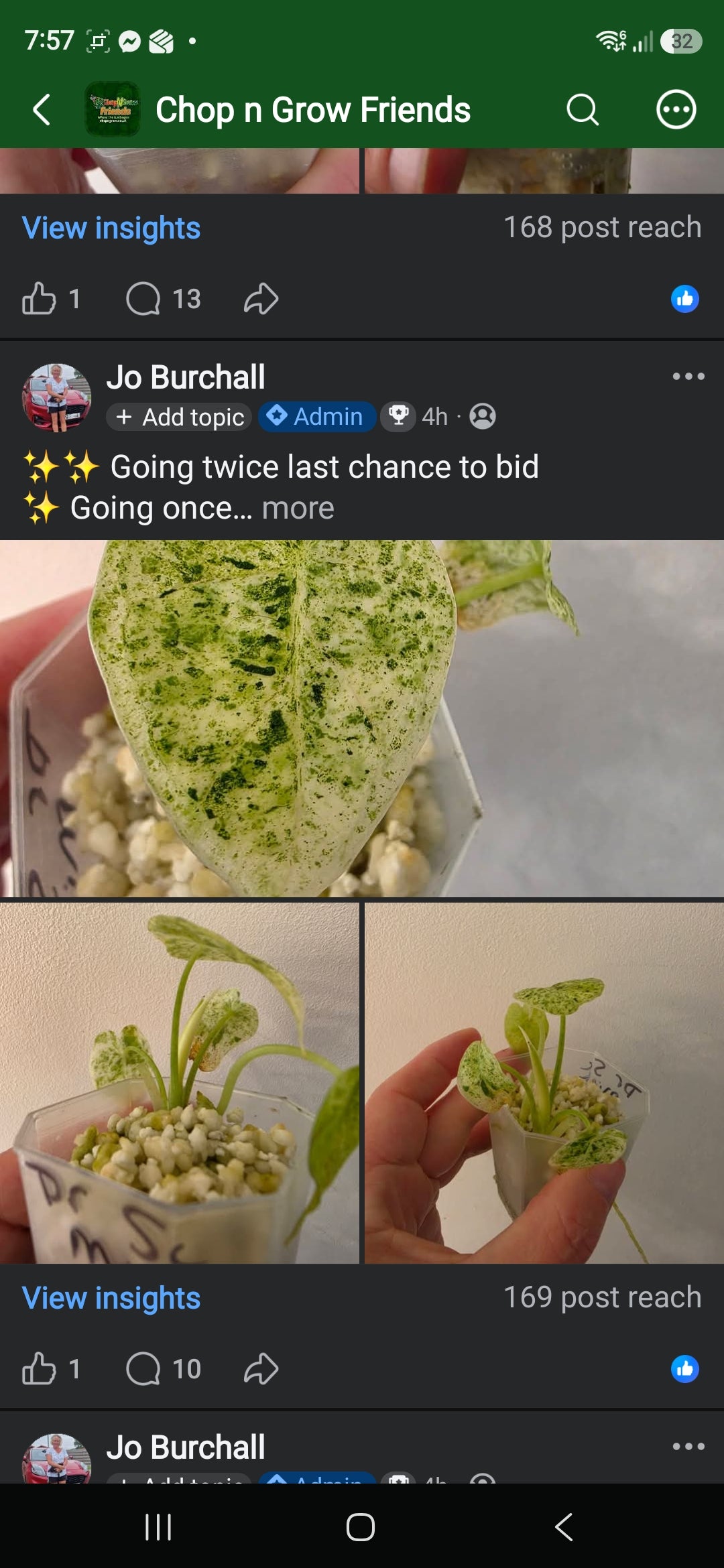The height and width of the screenshot is (1568, 724).
Task: Like the post with 10 comments
Action: click(51, 1368)
